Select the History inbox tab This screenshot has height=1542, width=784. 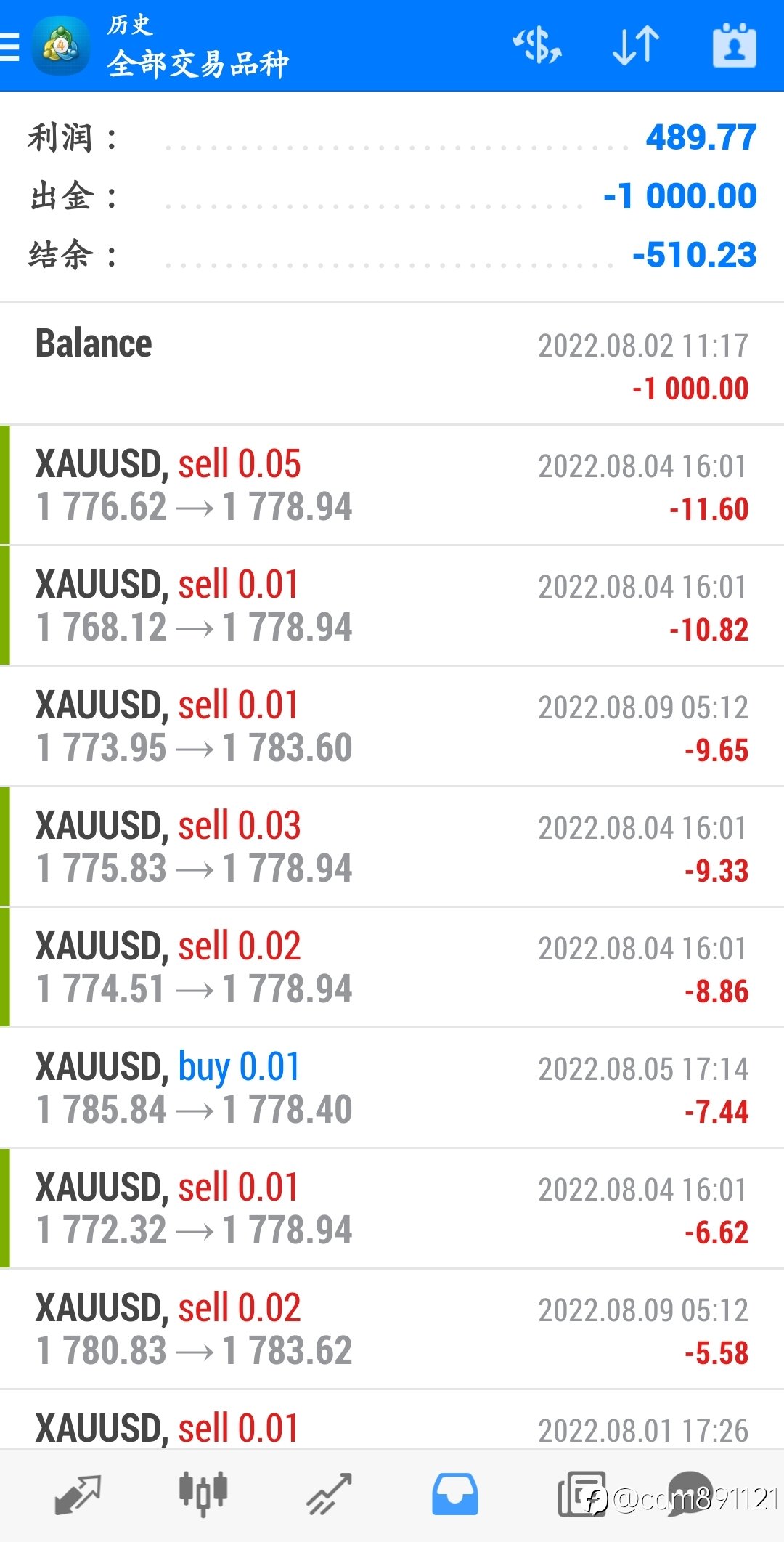coord(455,1495)
